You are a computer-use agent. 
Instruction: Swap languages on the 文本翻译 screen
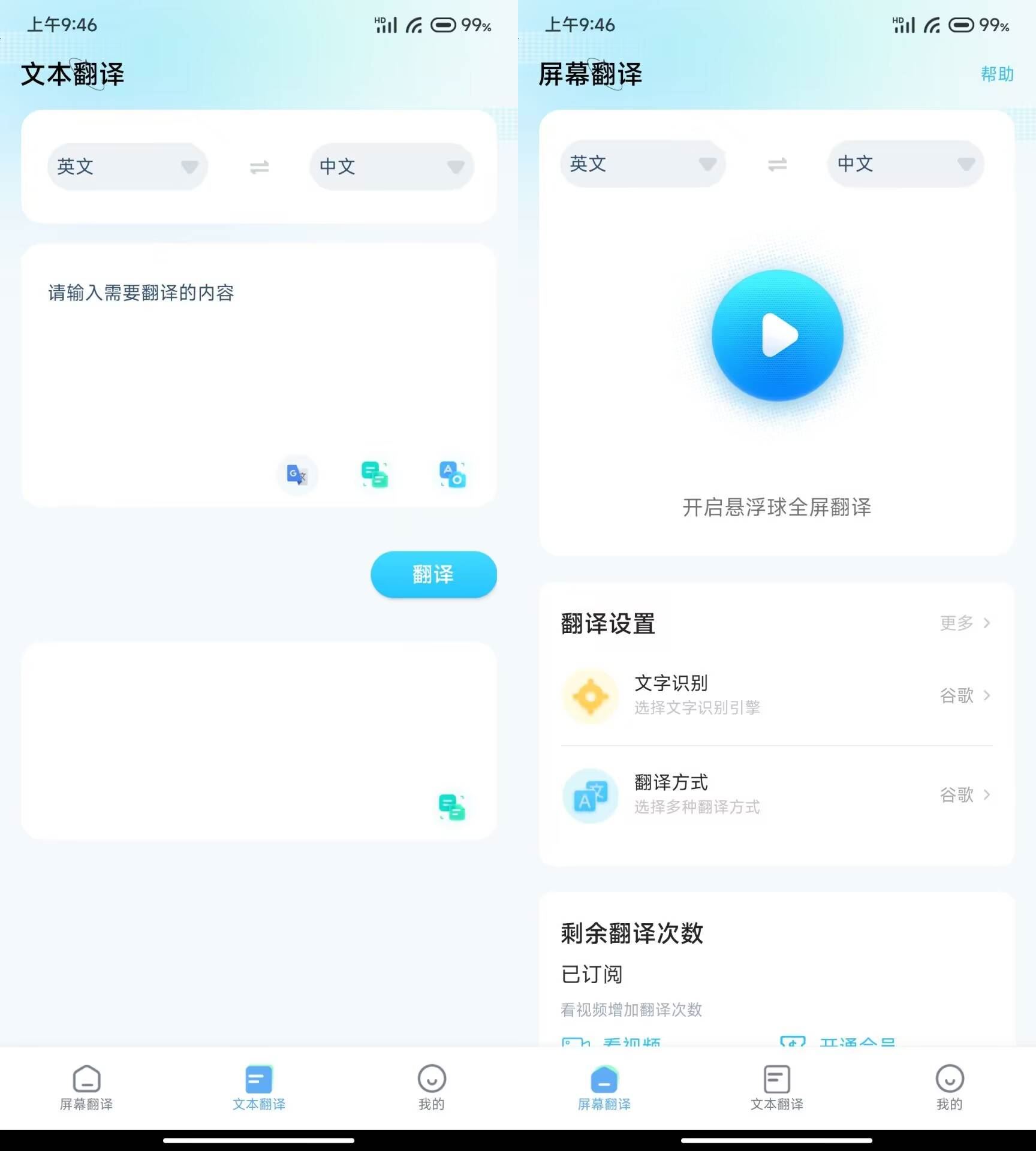pos(259,167)
